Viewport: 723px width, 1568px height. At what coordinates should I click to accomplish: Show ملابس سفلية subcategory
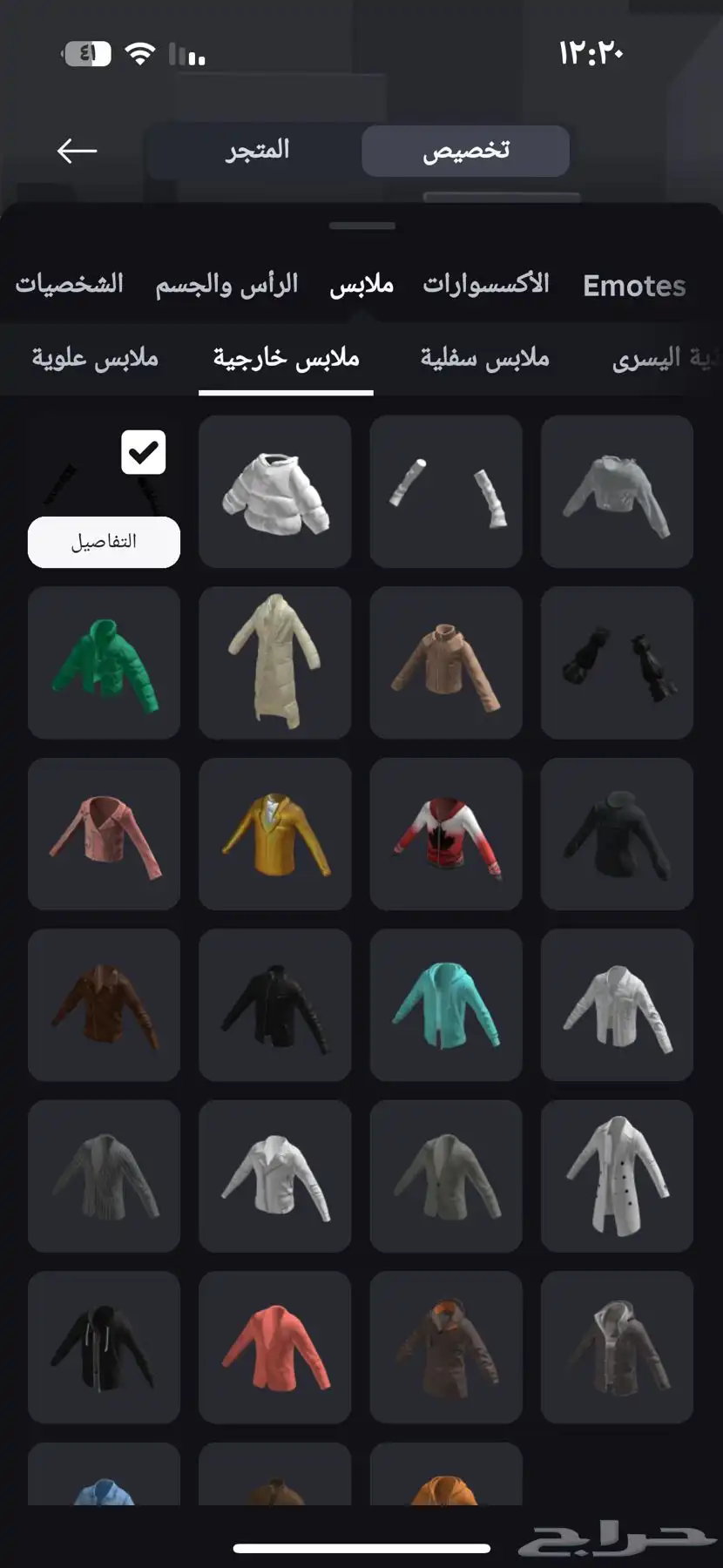point(484,358)
